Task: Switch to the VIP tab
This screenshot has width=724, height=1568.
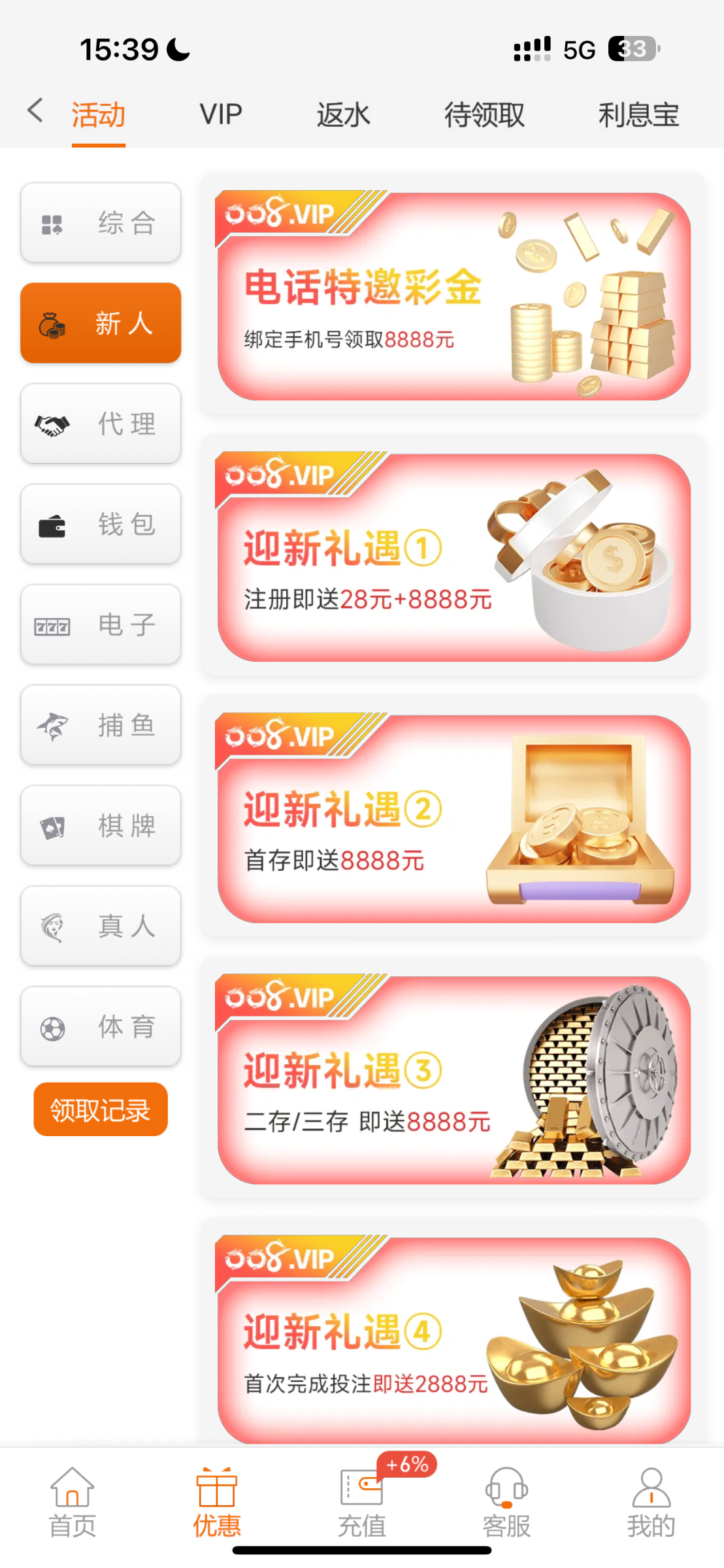Action: coord(221,114)
